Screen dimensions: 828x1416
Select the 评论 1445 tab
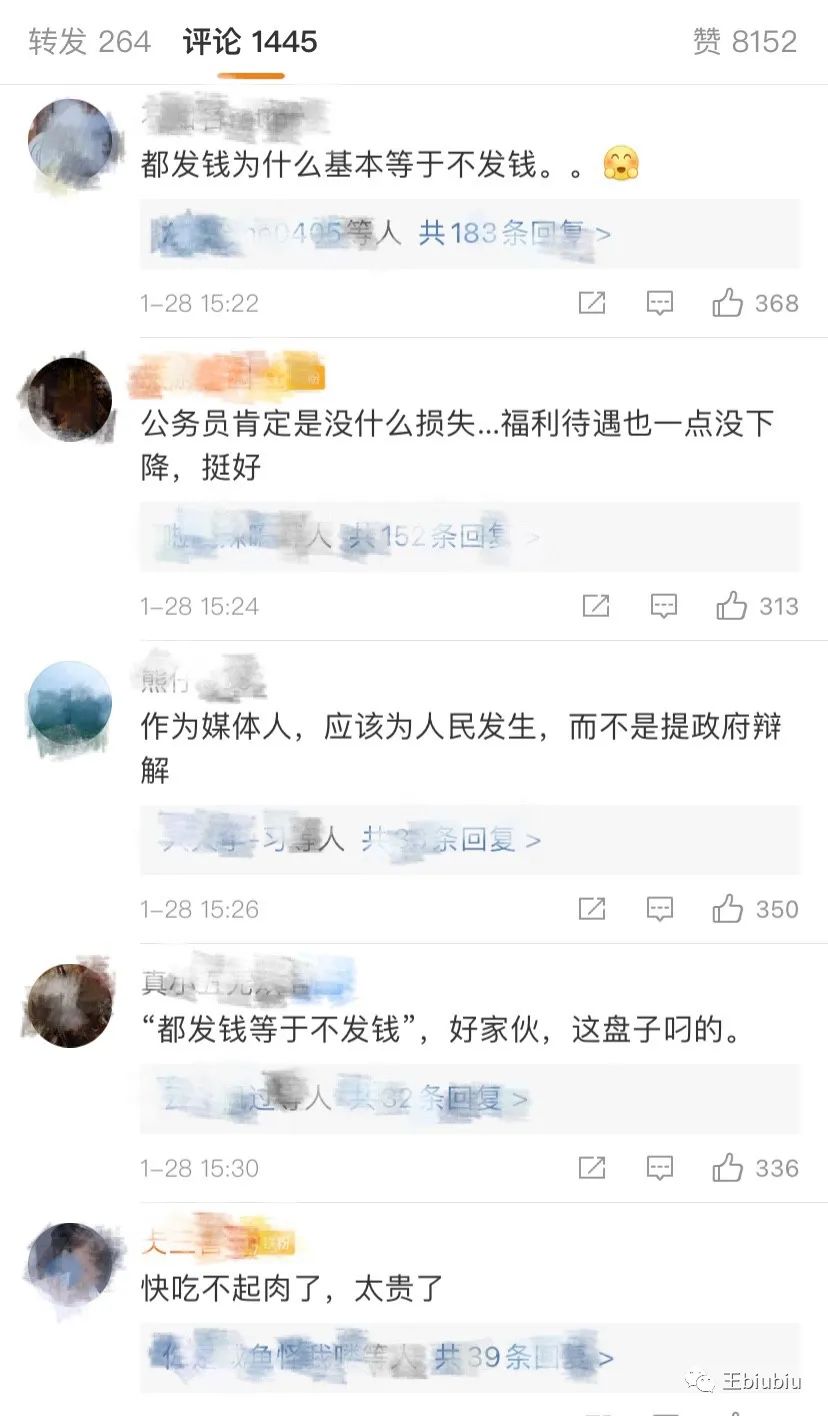[250, 42]
